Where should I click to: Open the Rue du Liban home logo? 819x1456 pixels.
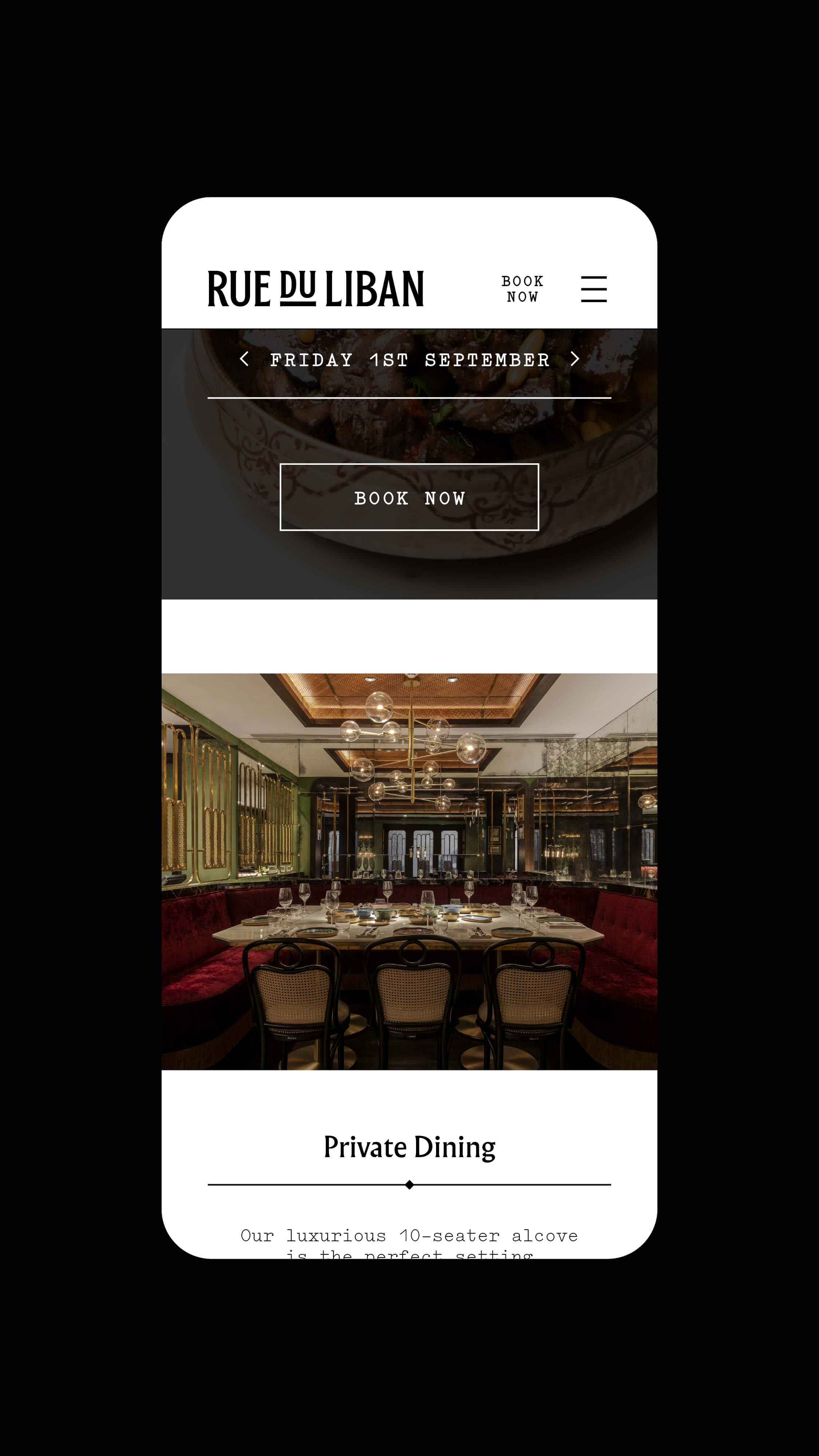[315, 289]
